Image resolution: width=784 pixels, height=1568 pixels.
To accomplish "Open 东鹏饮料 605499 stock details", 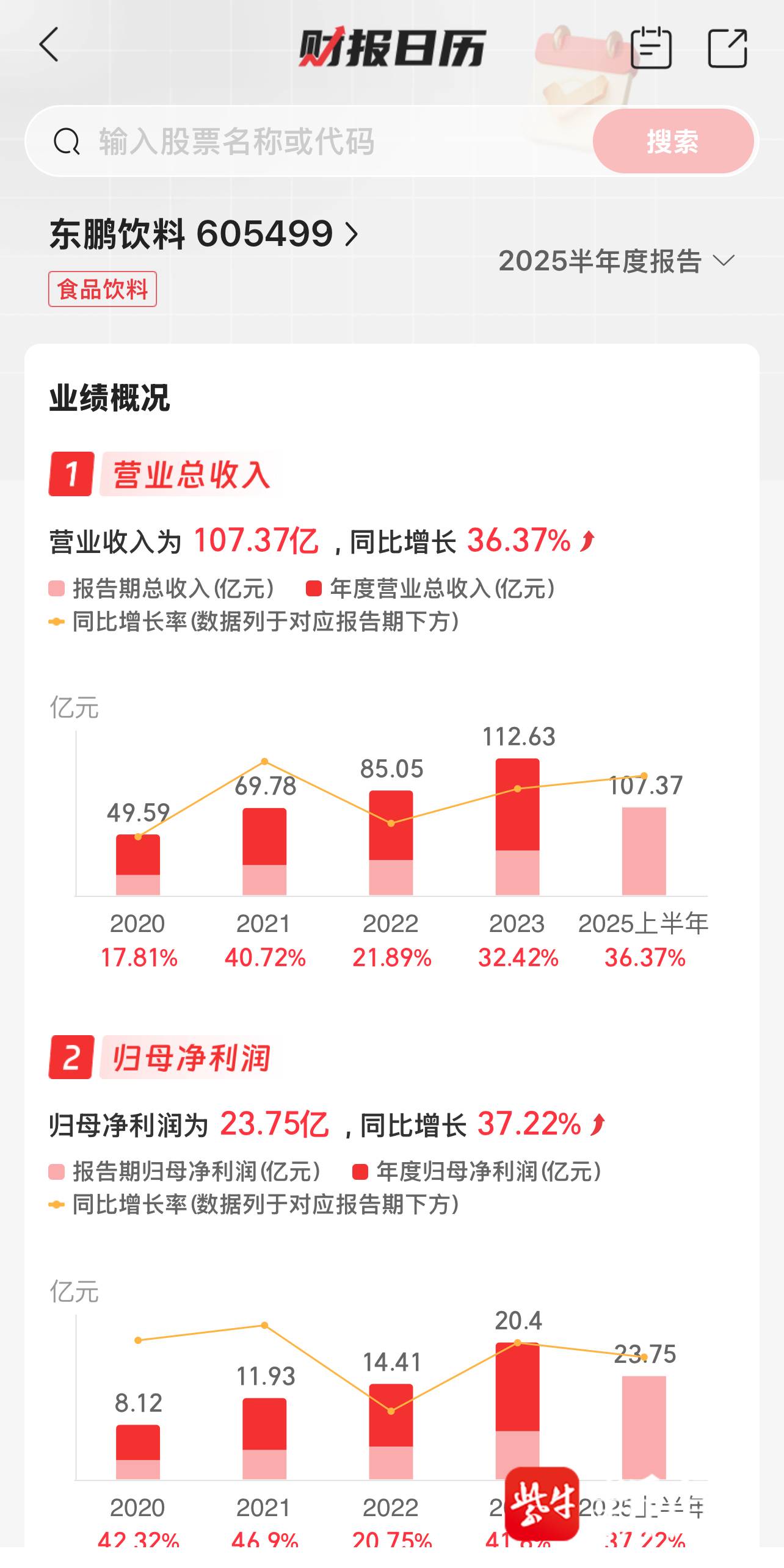I will click(204, 234).
